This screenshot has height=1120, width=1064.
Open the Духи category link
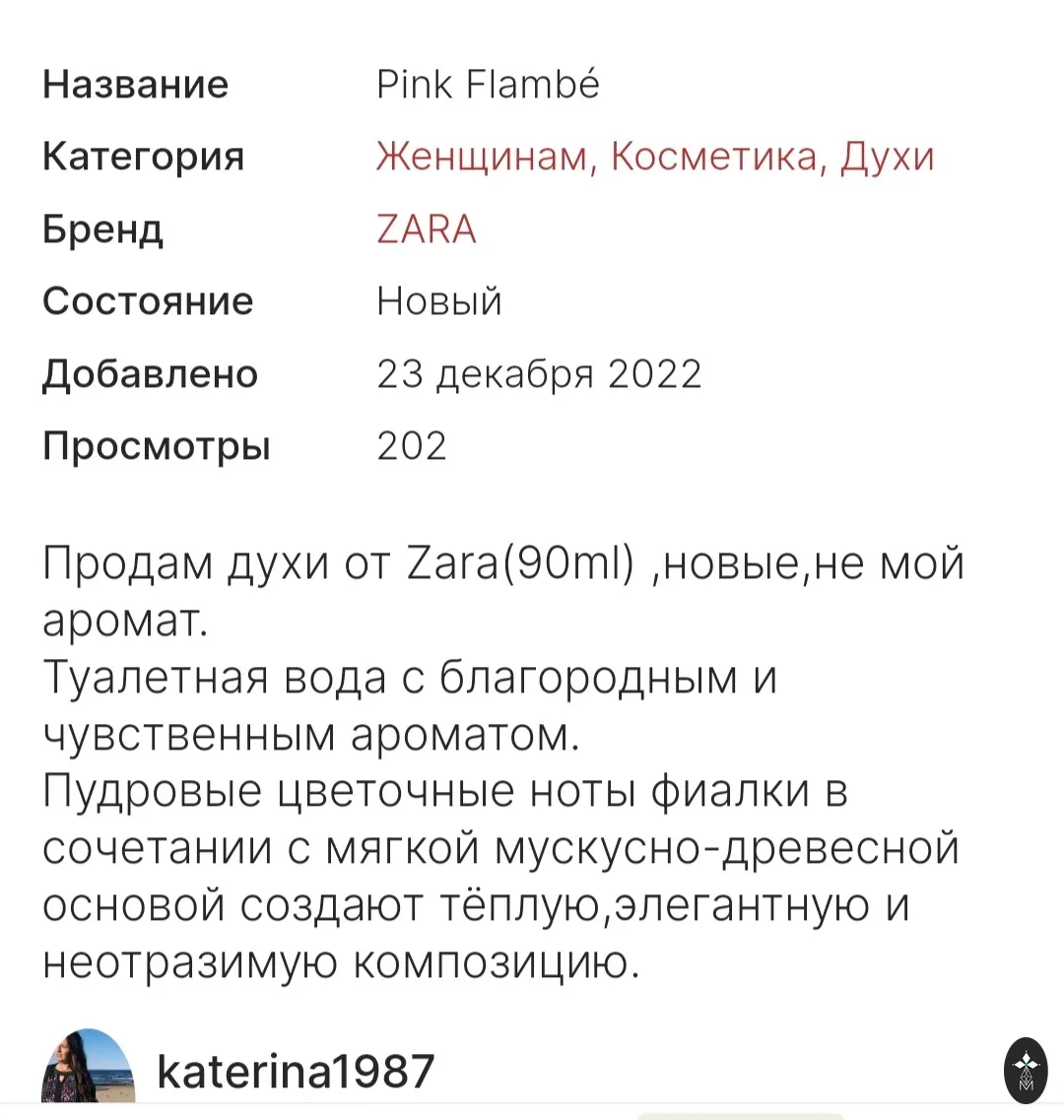pyautogui.click(x=887, y=158)
